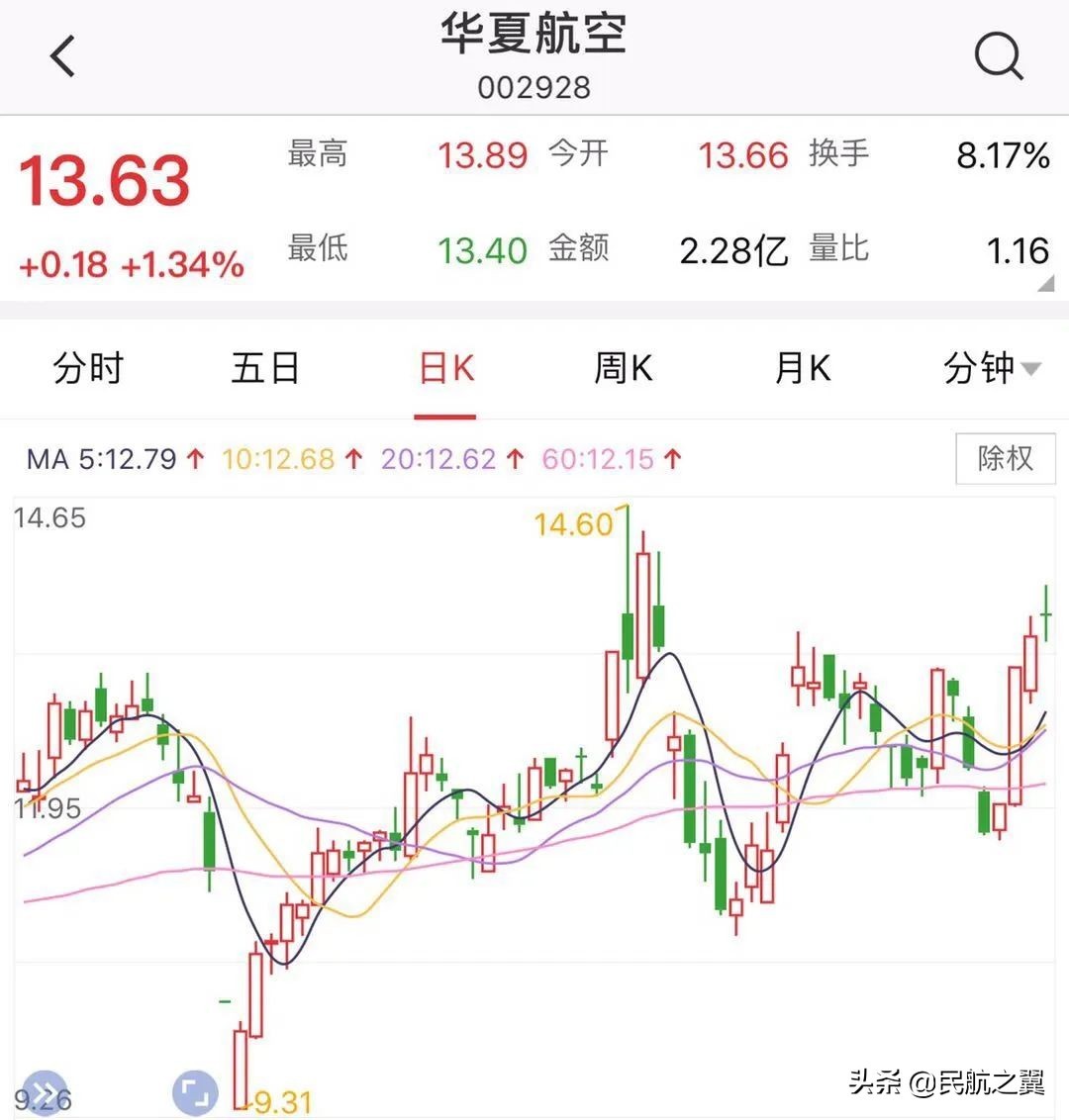Switch to the 五日 five-day tab

(265, 368)
